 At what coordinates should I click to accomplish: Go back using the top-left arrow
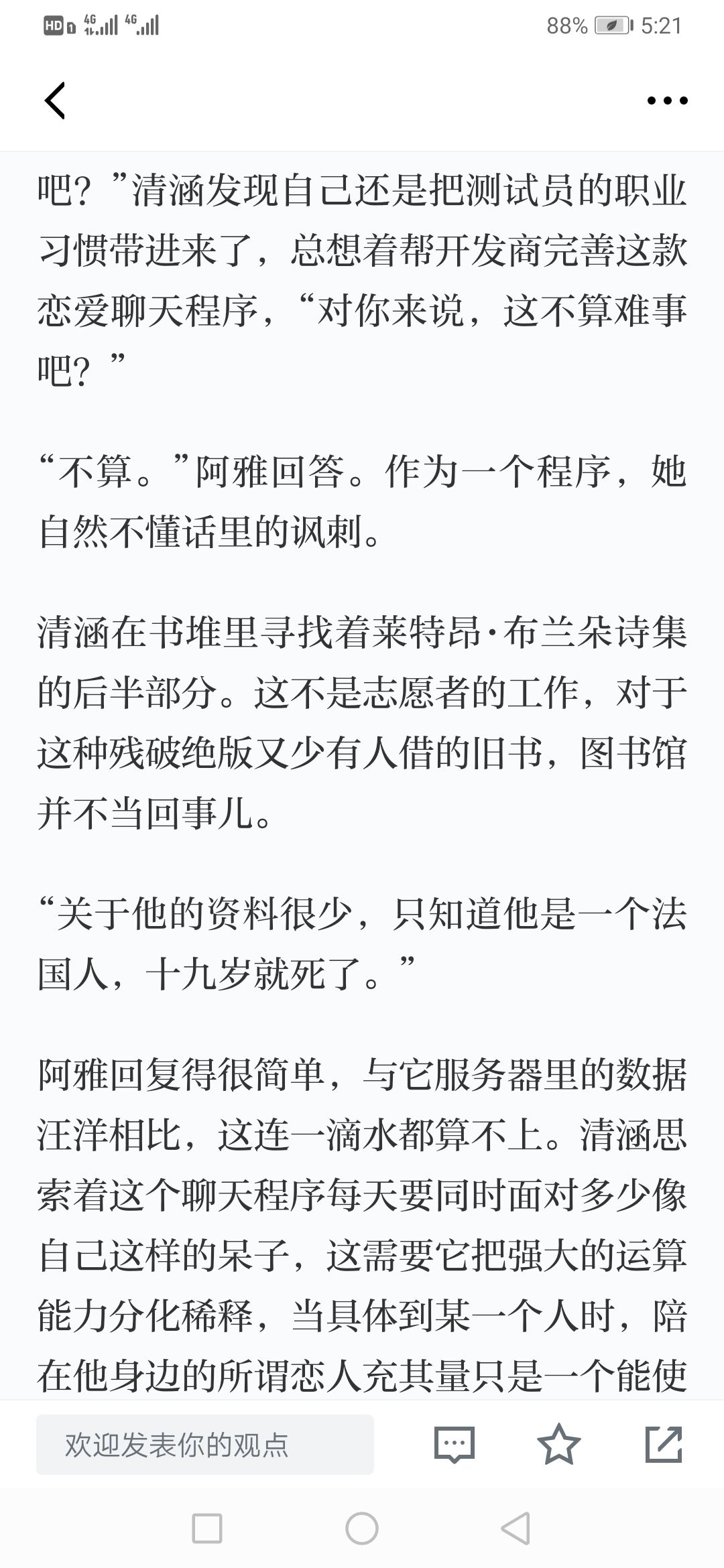click(55, 101)
